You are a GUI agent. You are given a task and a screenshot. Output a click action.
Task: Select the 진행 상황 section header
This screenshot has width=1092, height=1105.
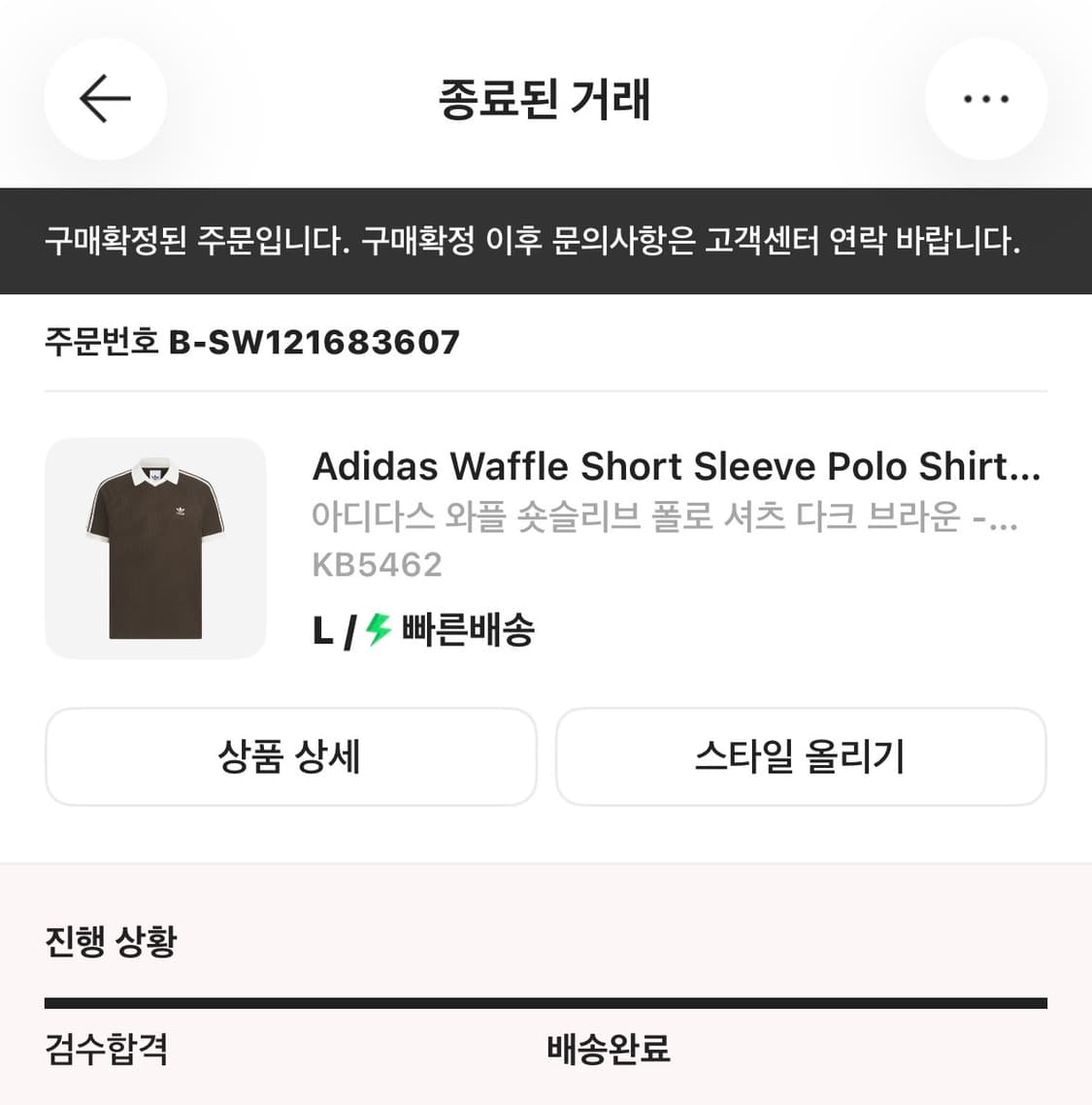112,940
